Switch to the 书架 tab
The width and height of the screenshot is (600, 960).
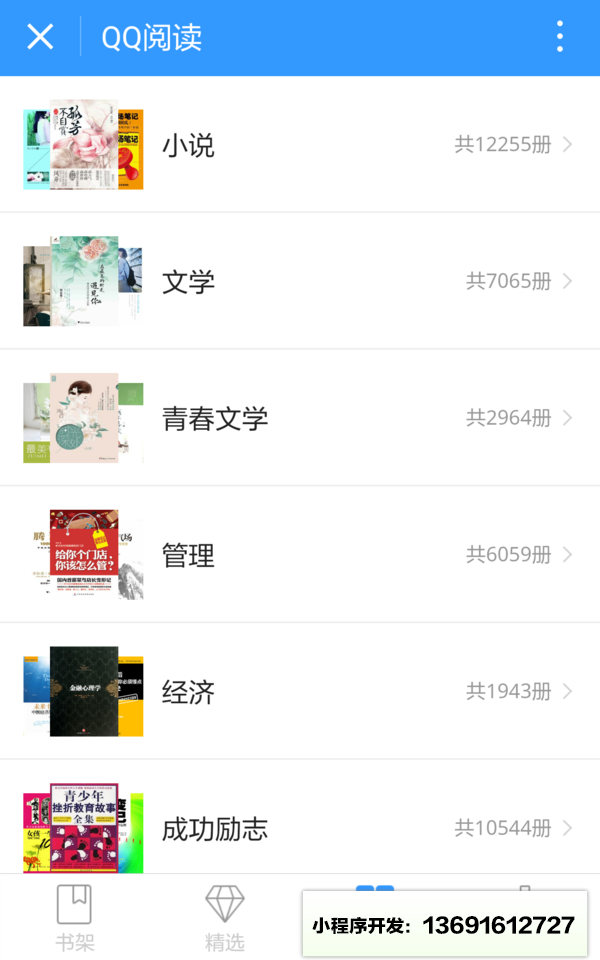tap(74, 917)
